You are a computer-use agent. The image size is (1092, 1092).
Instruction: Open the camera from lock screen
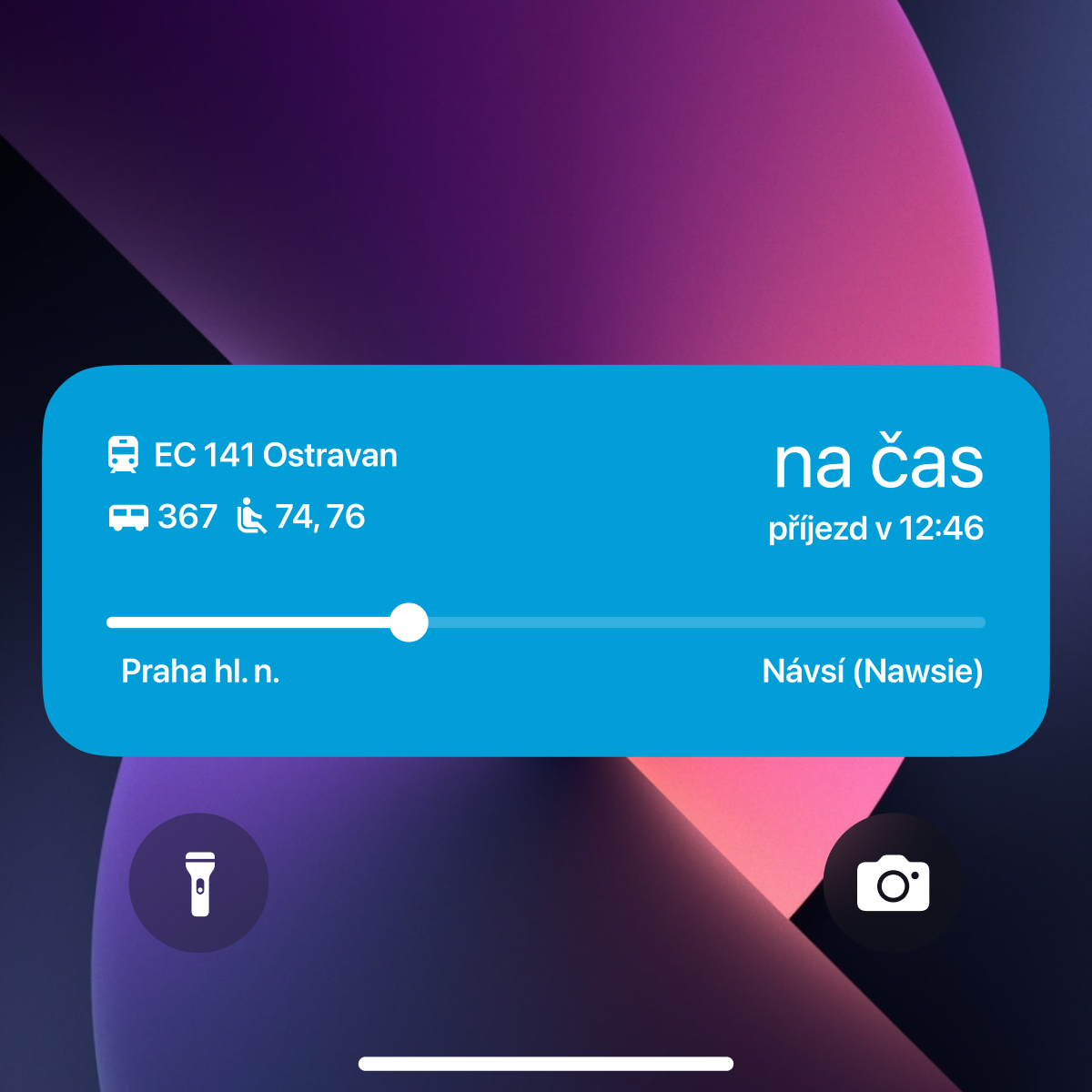pos(893,883)
